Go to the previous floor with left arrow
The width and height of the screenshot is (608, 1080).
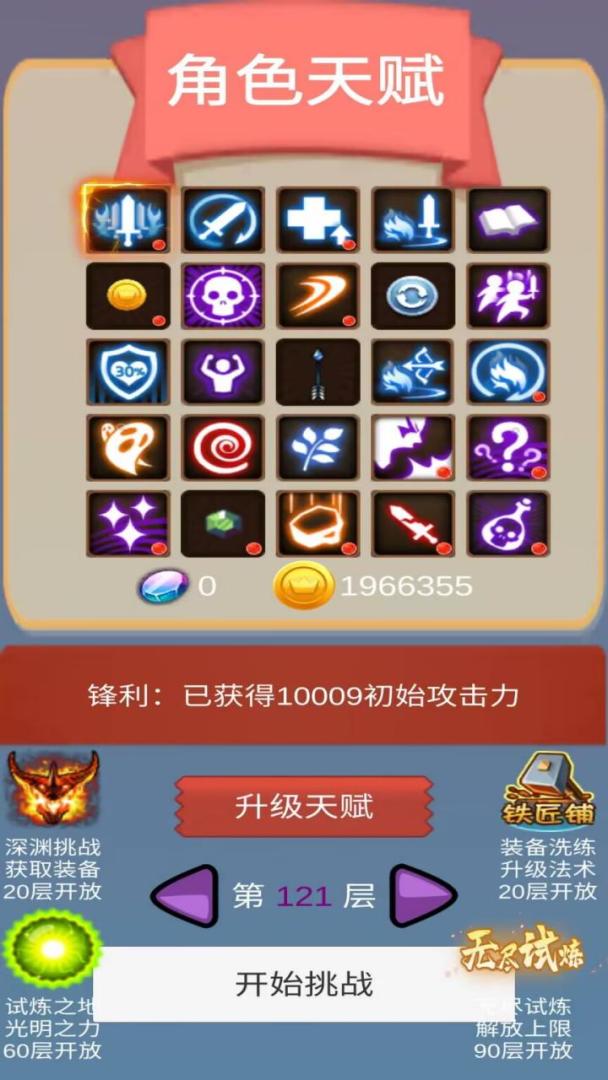pyautogui.click(x=184, y=896)
